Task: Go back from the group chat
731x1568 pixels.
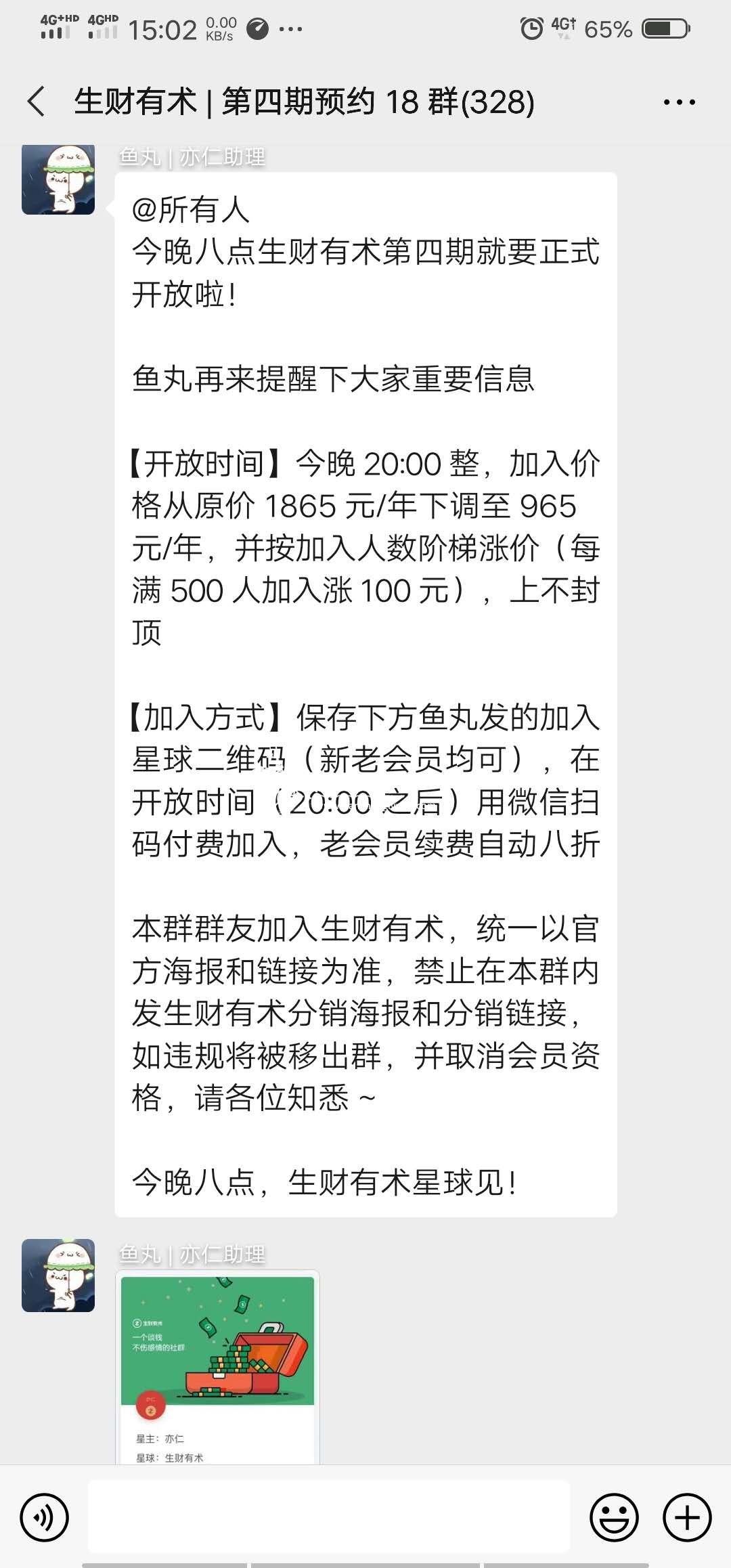Action: 37,102
